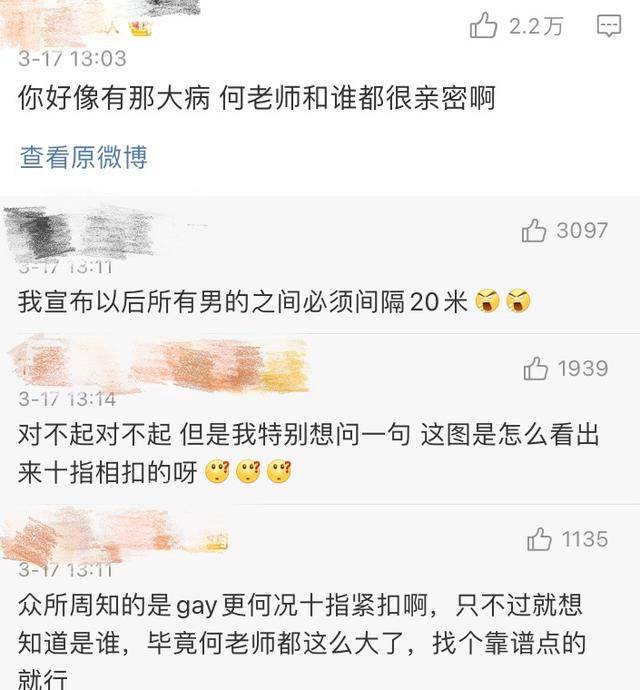Screen dimensions: 640x690
Task: Like the comment with 2.2万 likes
Action: [484, 27]
